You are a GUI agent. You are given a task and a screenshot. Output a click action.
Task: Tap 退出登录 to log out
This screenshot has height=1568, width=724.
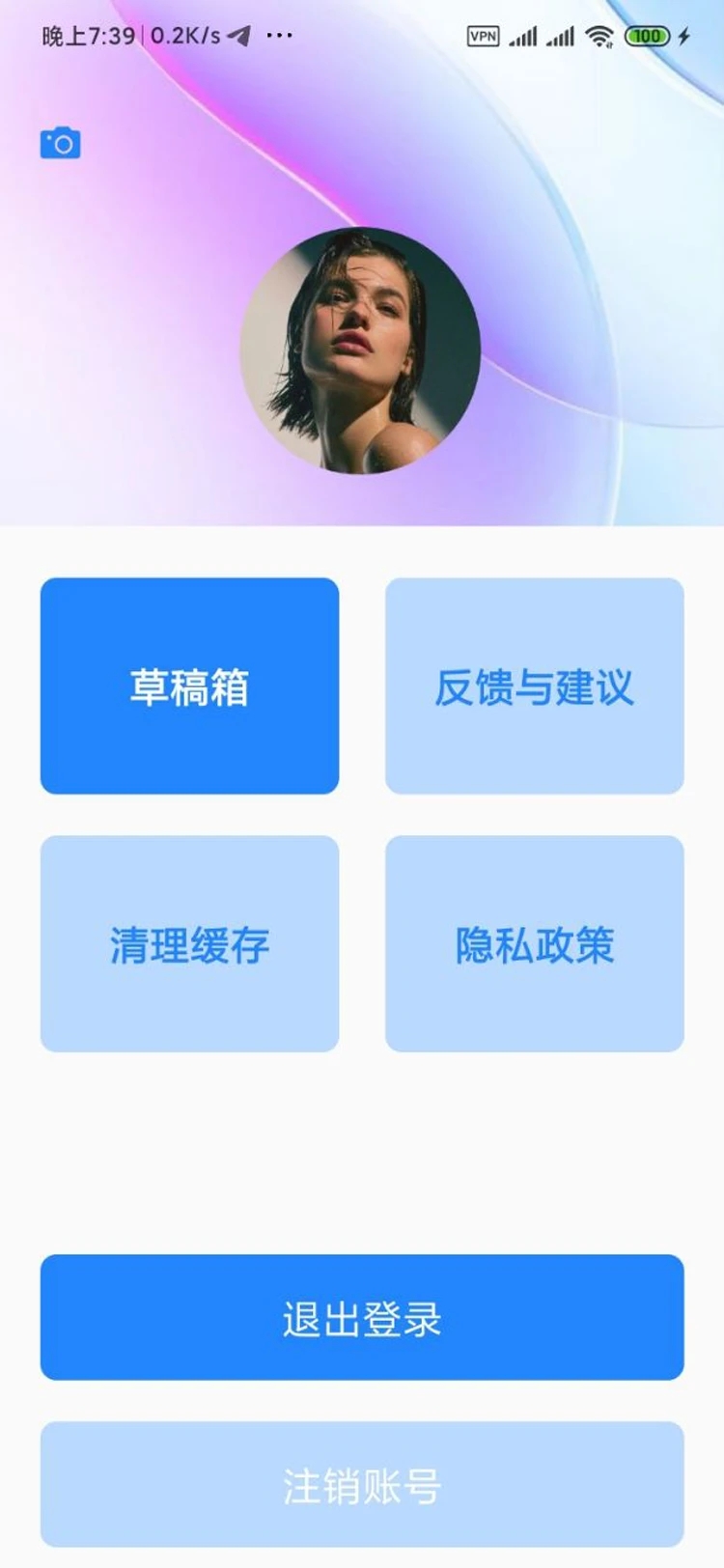click(362, 1318)
